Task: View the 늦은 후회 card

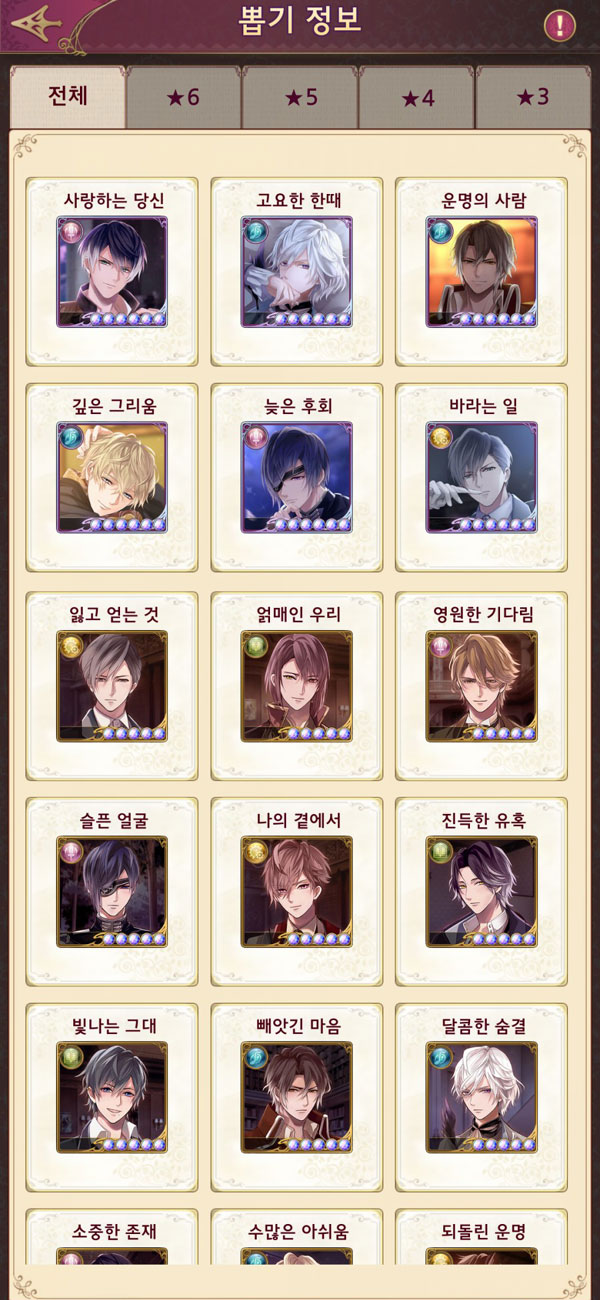Action: coord(298,477)
